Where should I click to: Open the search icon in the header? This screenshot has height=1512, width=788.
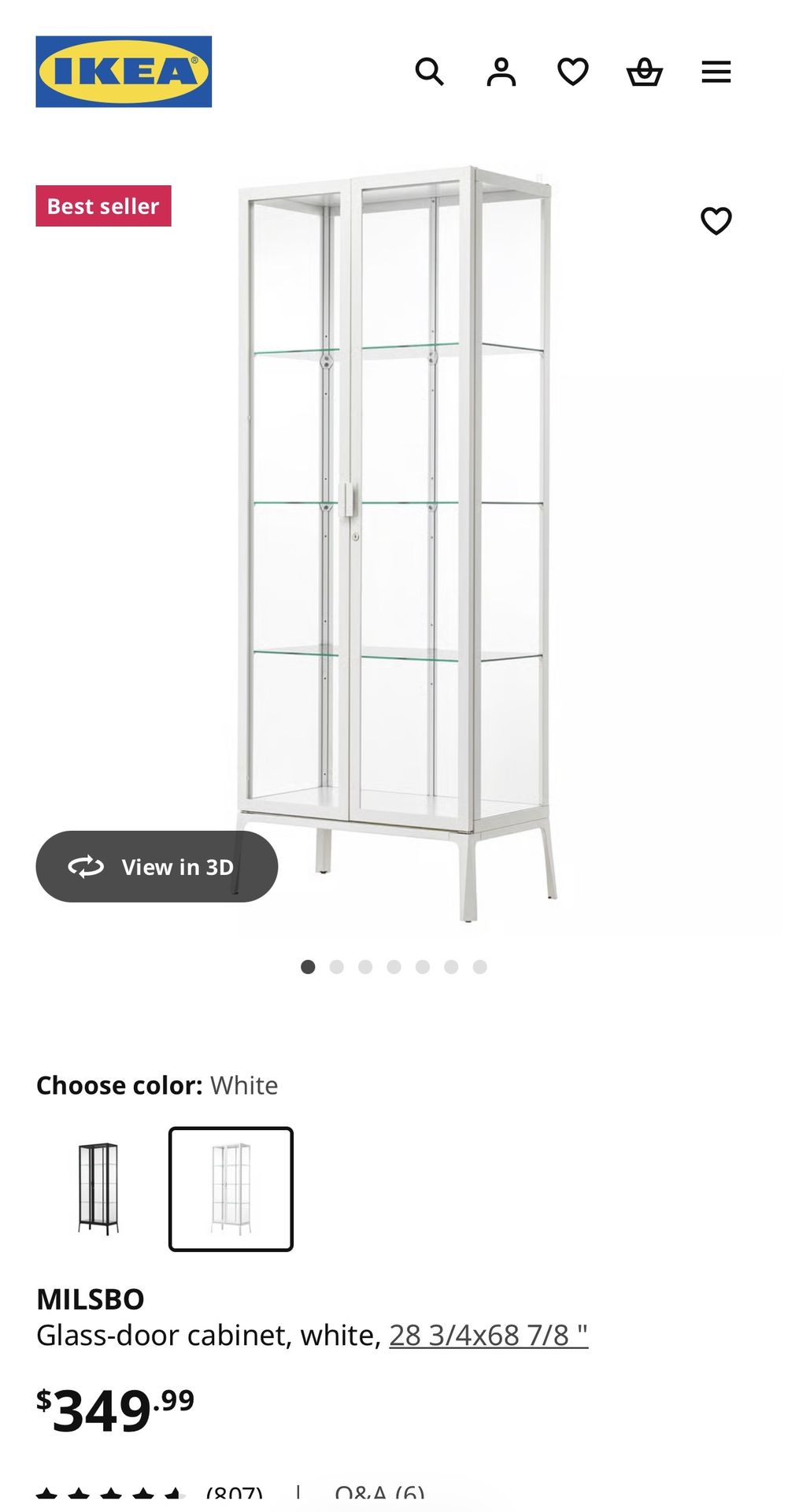click(429, 72)
